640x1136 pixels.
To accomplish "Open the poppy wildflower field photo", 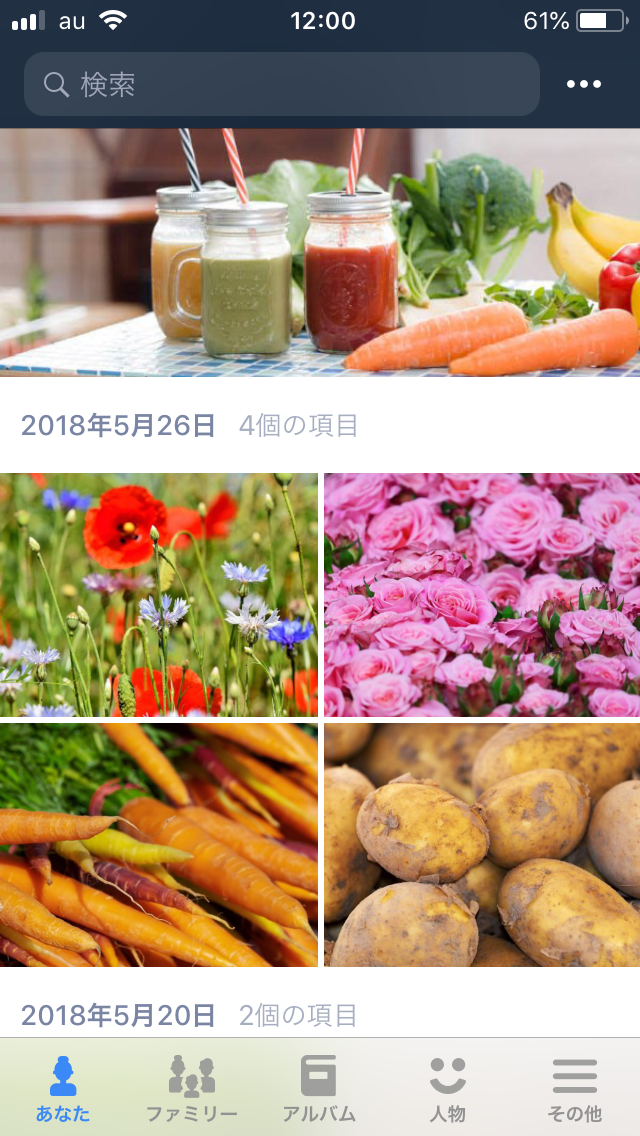I will coord(159,594).
